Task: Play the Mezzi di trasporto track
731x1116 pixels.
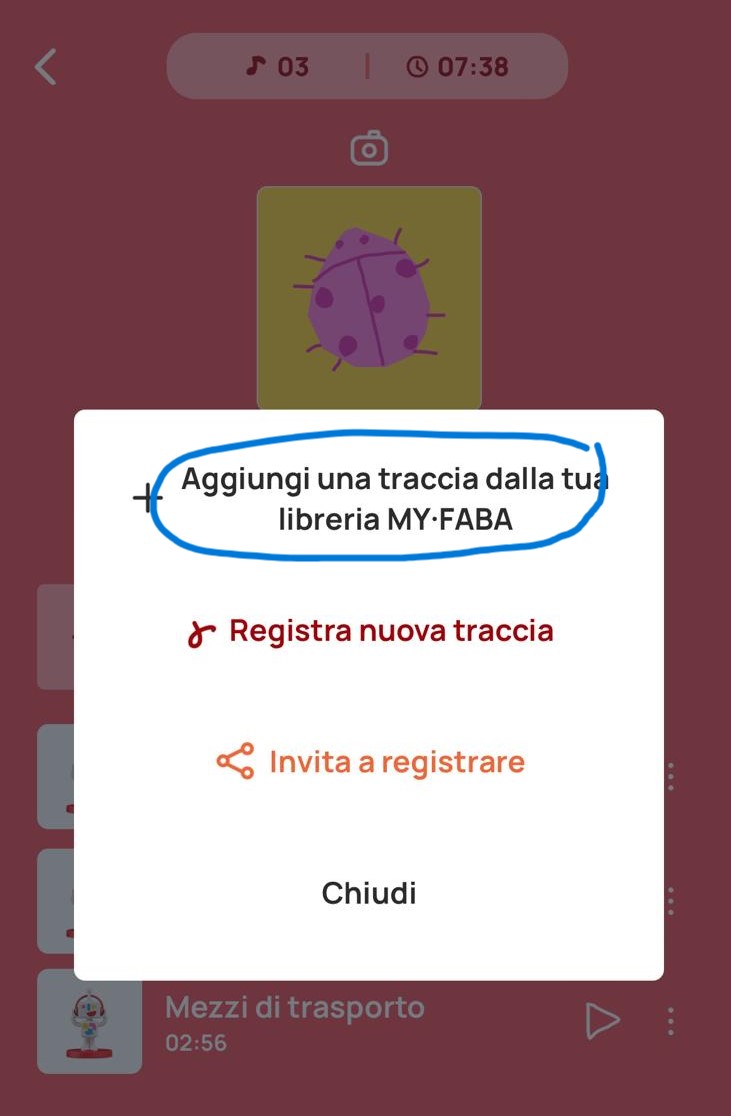Action: click(602, 1021)
